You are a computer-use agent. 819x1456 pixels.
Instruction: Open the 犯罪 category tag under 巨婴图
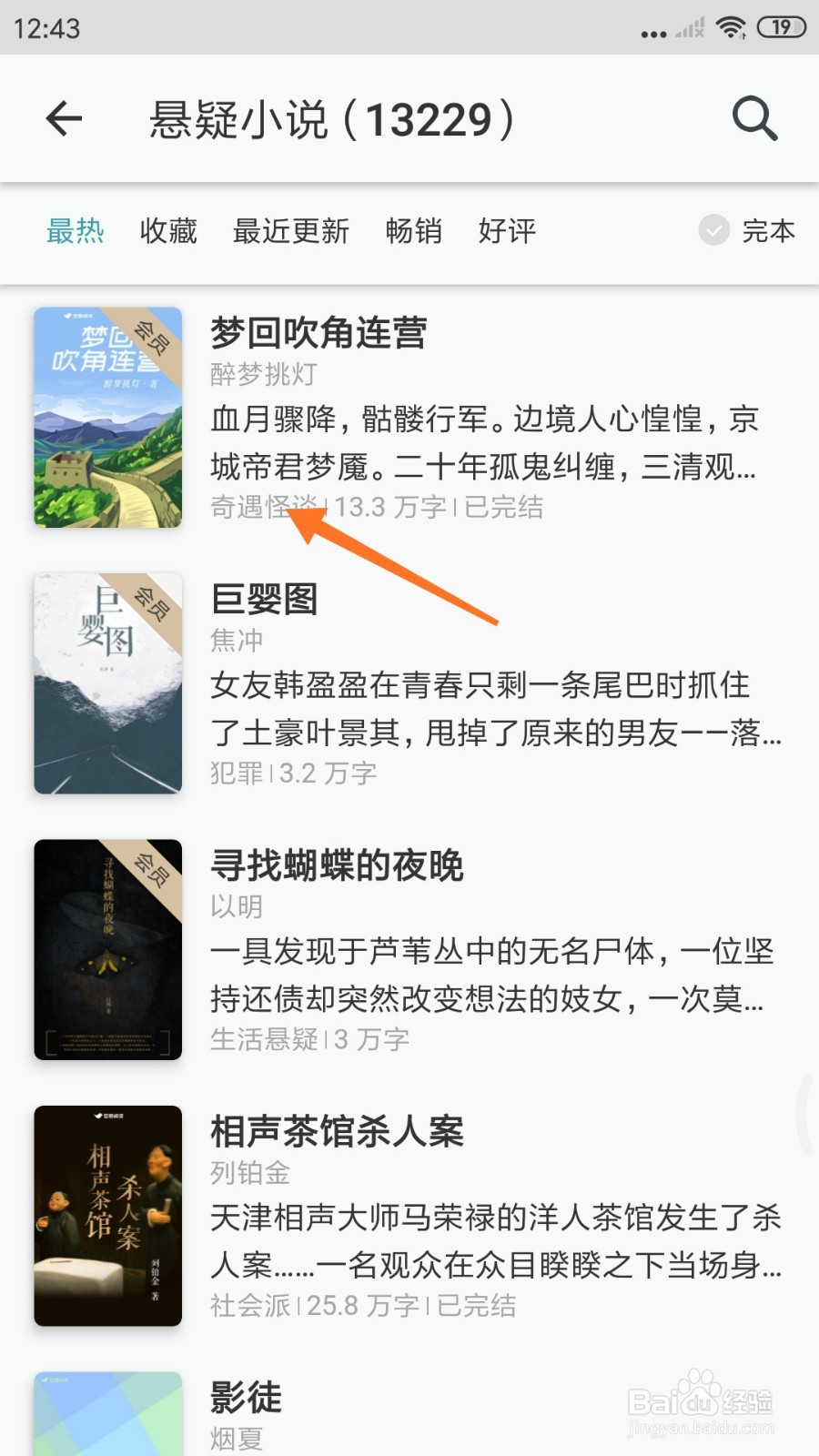point(235,772)
